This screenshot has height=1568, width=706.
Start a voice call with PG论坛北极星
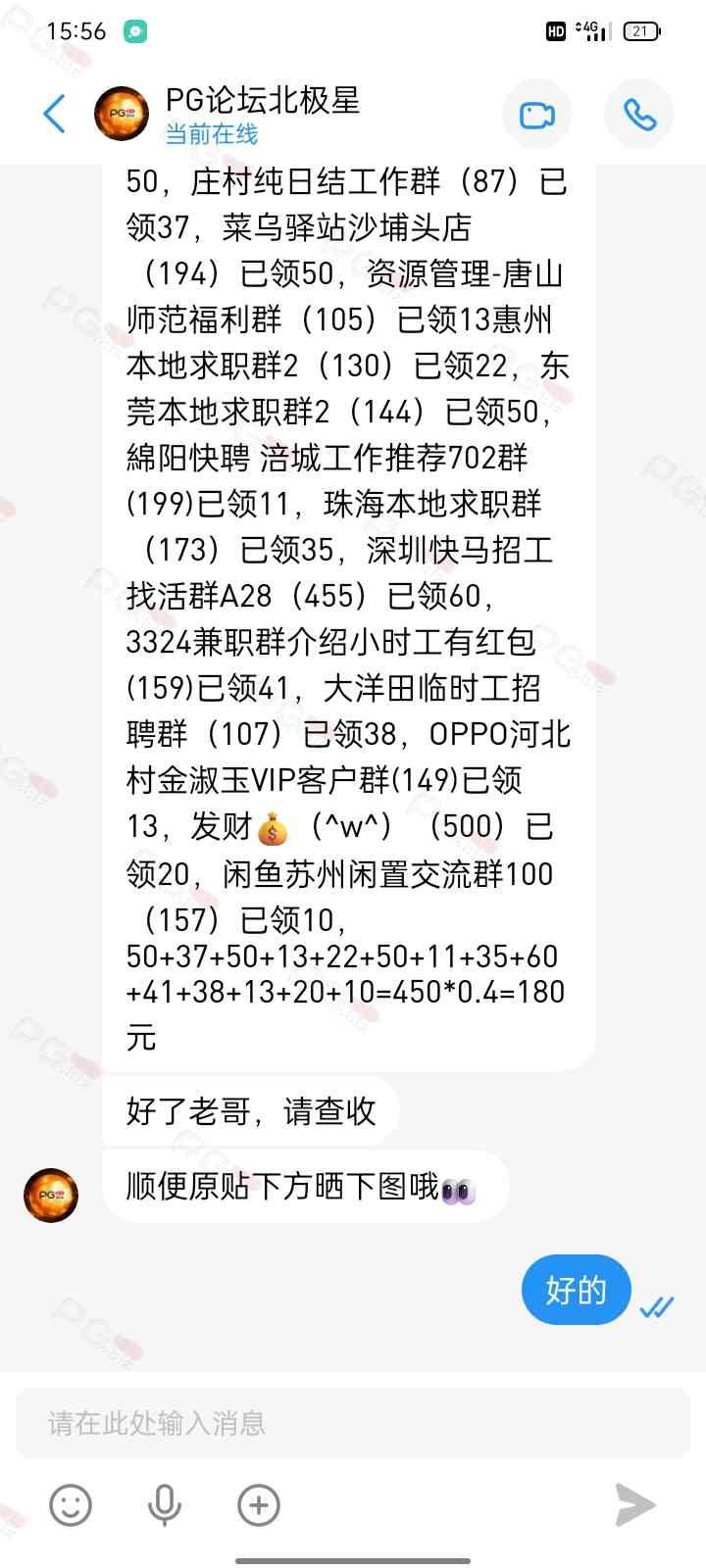pos(639,116)
